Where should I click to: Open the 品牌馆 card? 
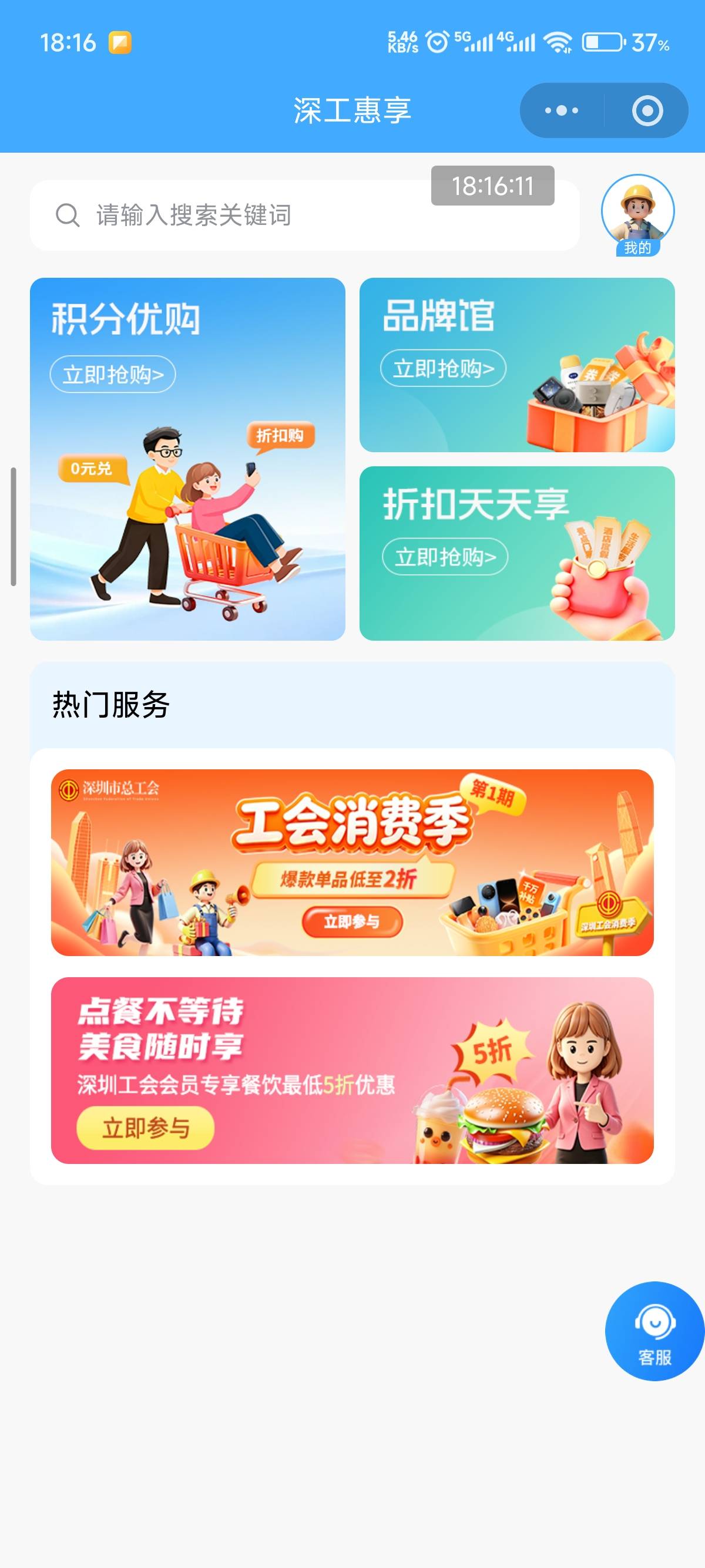517,365
